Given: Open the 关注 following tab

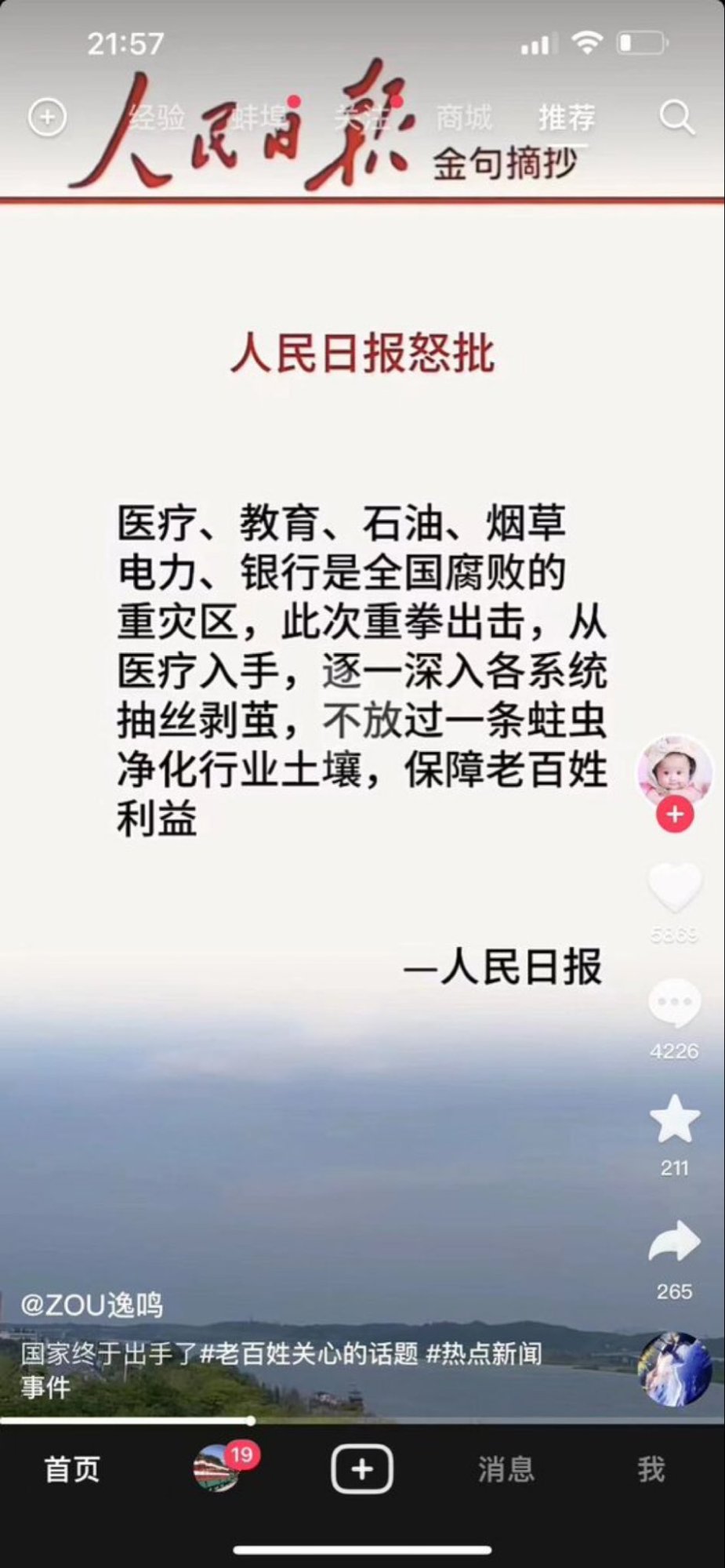Looking at the screenshot, I should (x=362, y=118).
